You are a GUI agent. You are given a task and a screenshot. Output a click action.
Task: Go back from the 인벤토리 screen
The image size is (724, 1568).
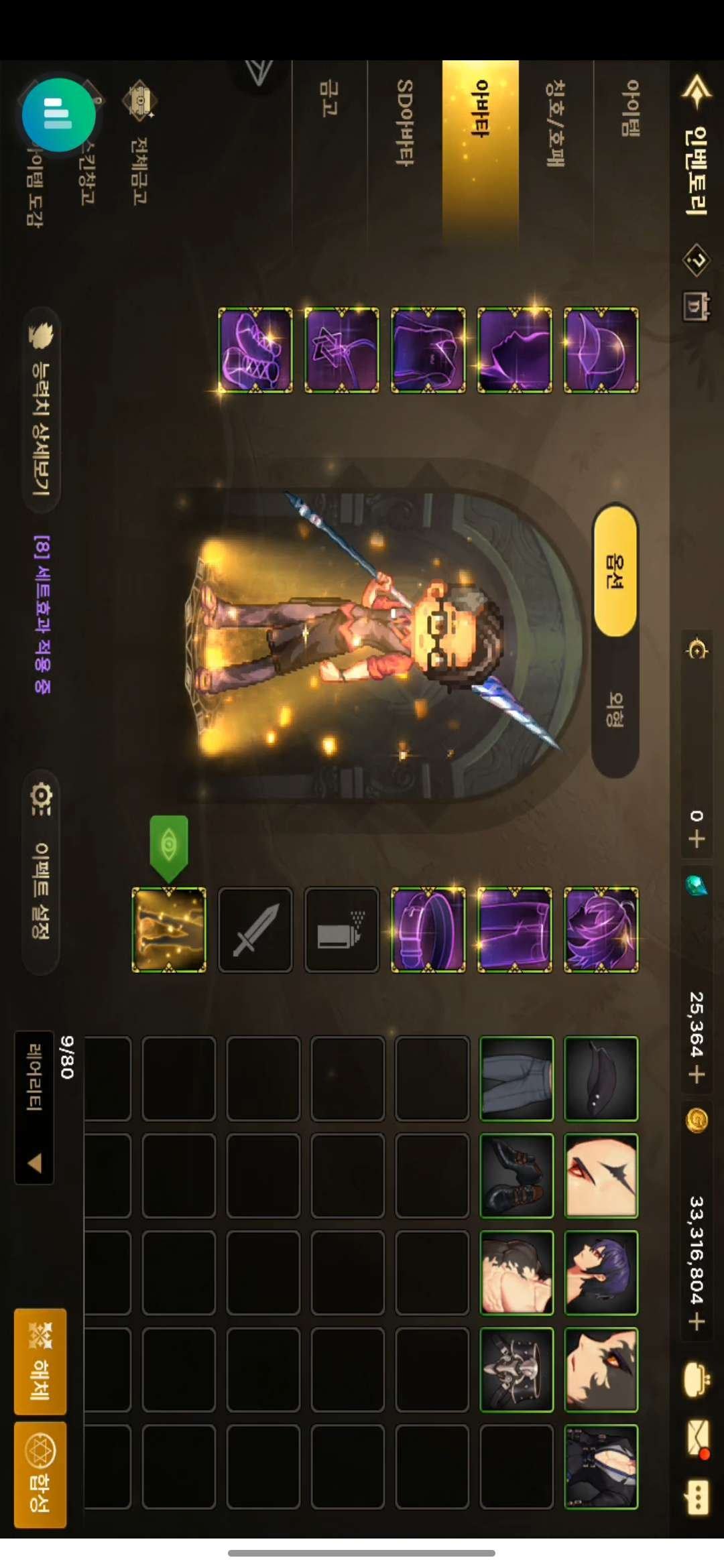(696, 91)
